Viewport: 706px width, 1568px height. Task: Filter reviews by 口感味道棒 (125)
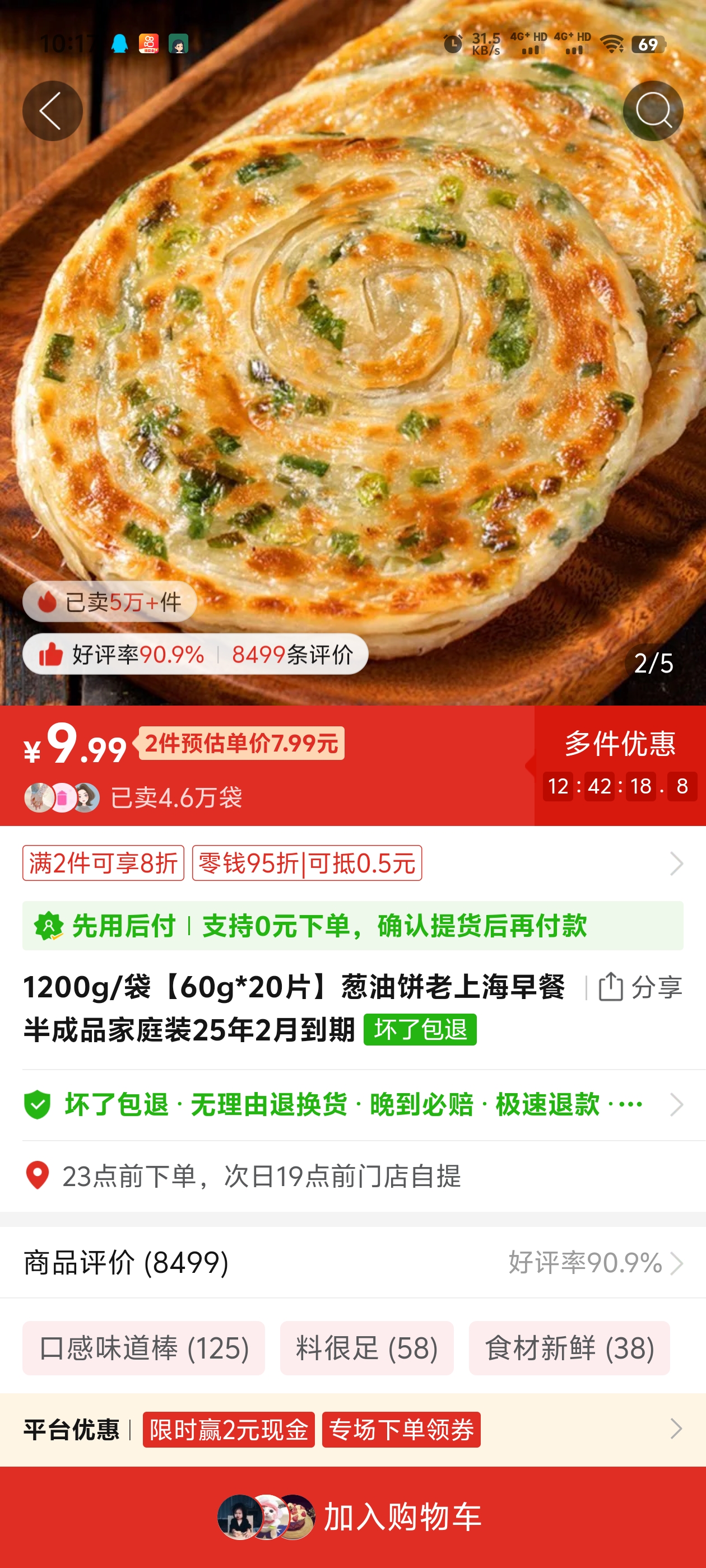click(x=144, y=1348)
